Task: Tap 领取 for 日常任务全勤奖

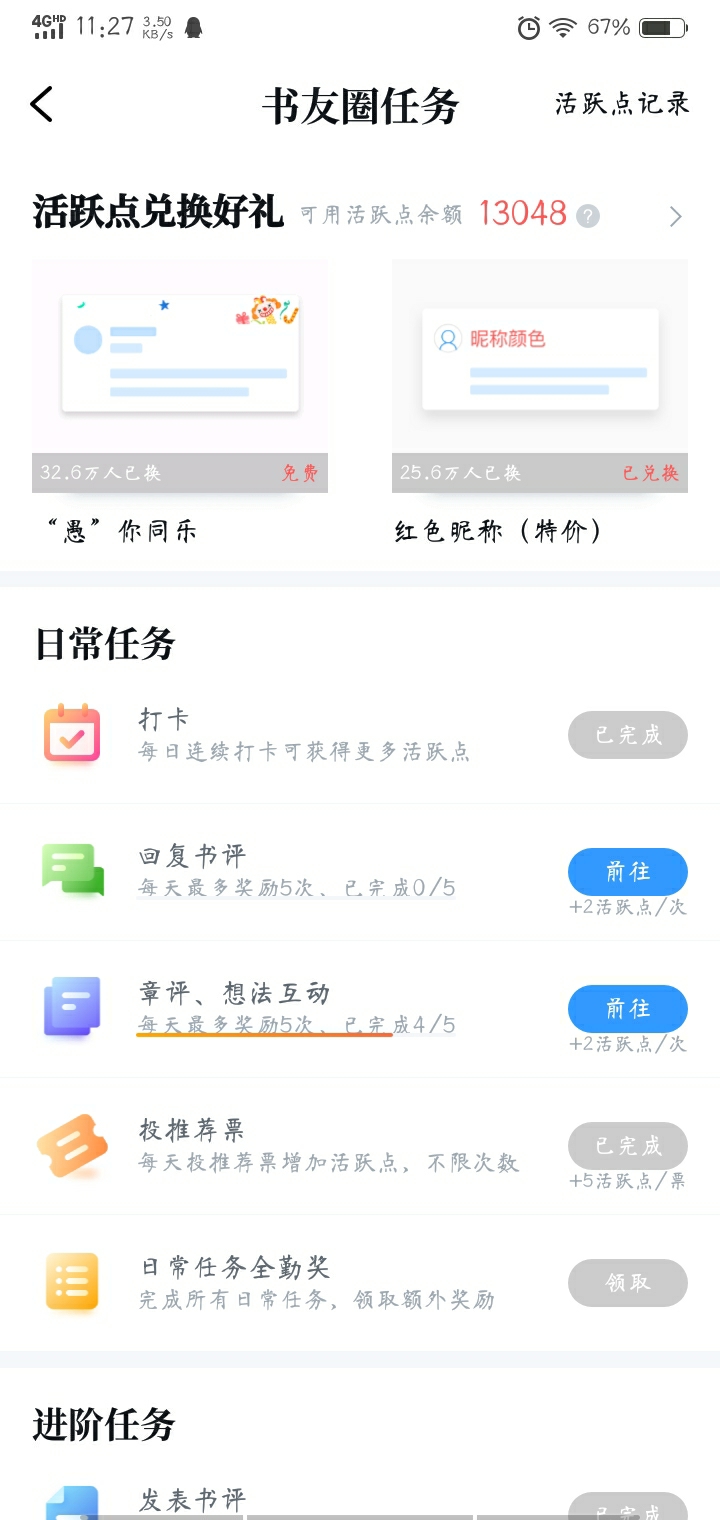Action: [x=627, y=1282]
